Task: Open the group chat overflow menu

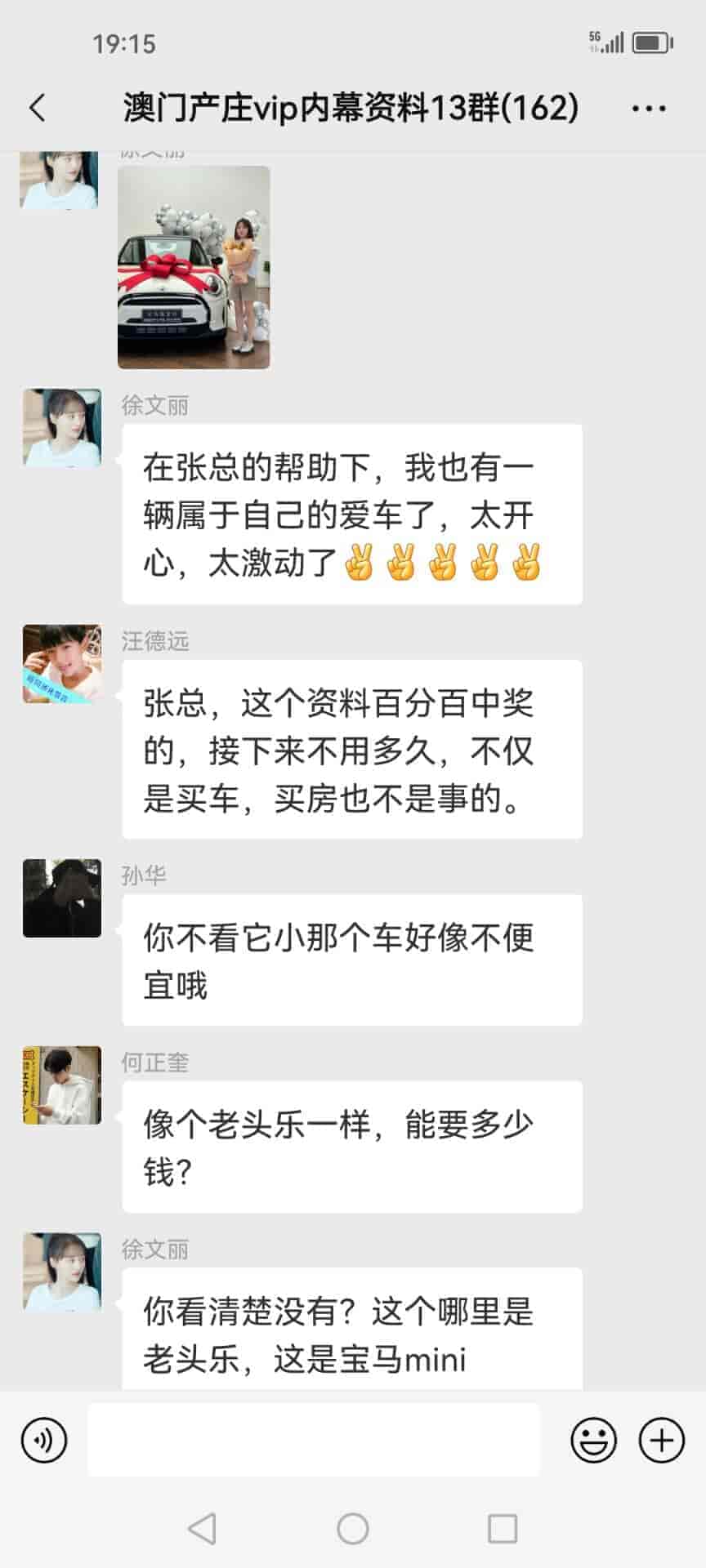Action: pos(649,108)
